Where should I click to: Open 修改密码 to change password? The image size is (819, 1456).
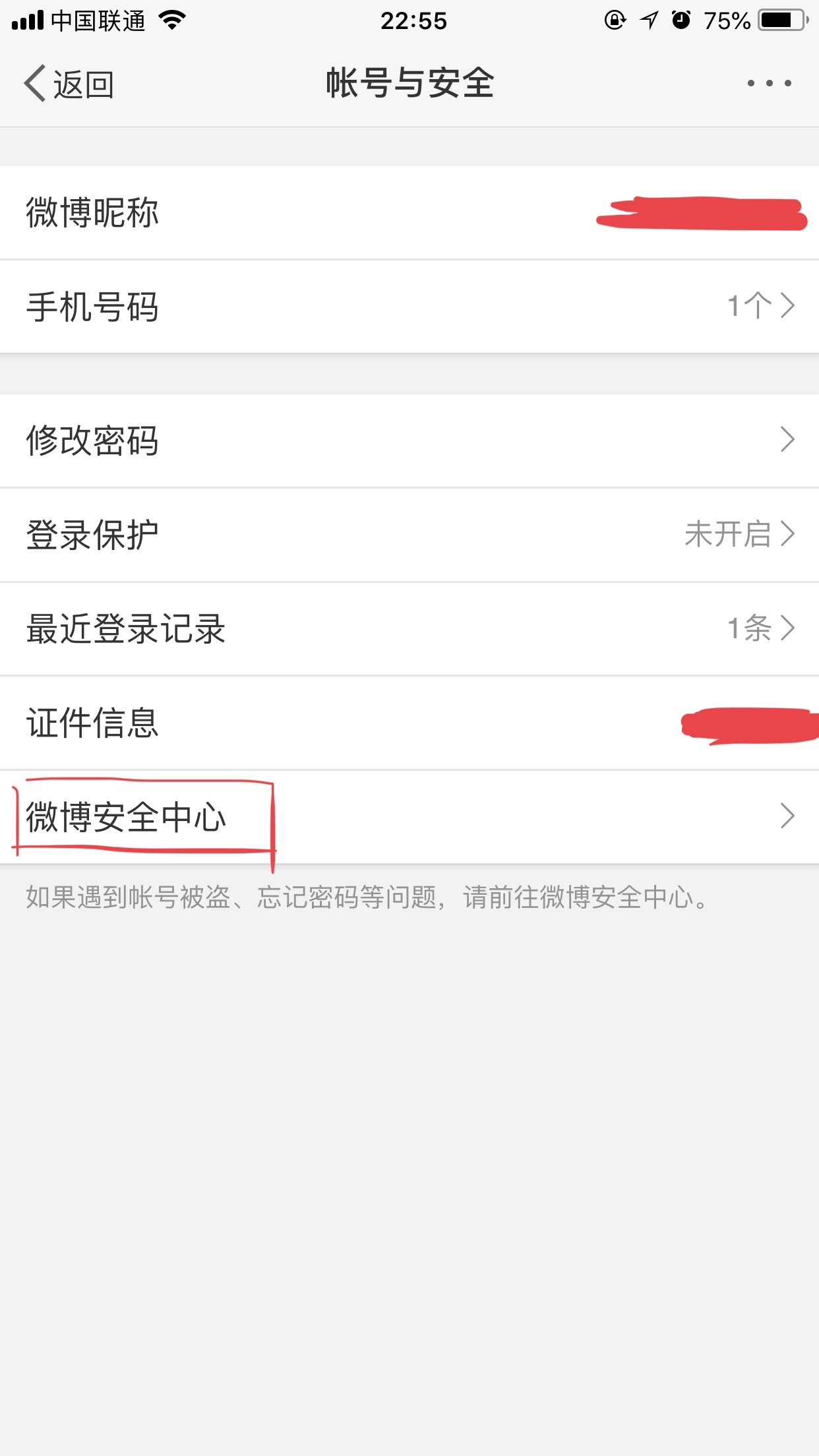[x=409, y=440]
